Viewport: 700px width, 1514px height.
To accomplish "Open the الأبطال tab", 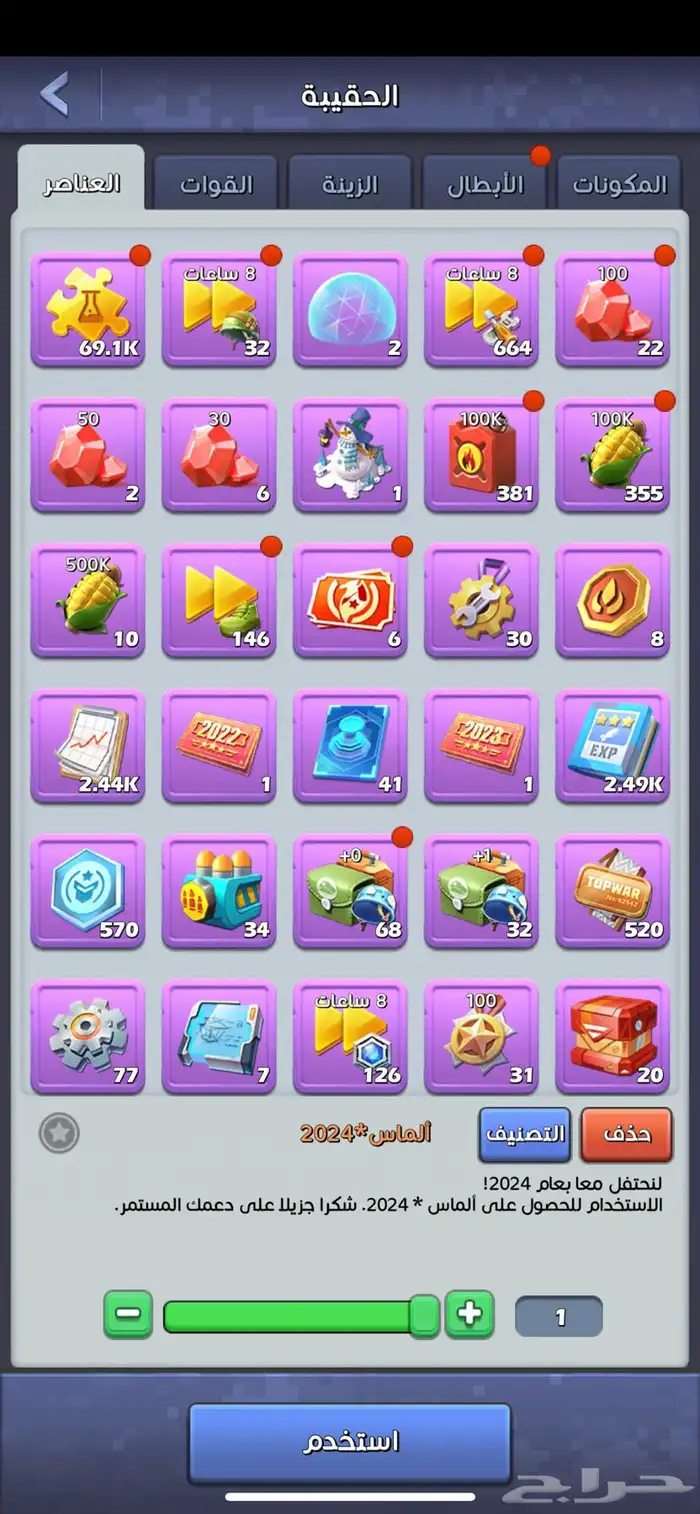I will (x=485, y=184).
